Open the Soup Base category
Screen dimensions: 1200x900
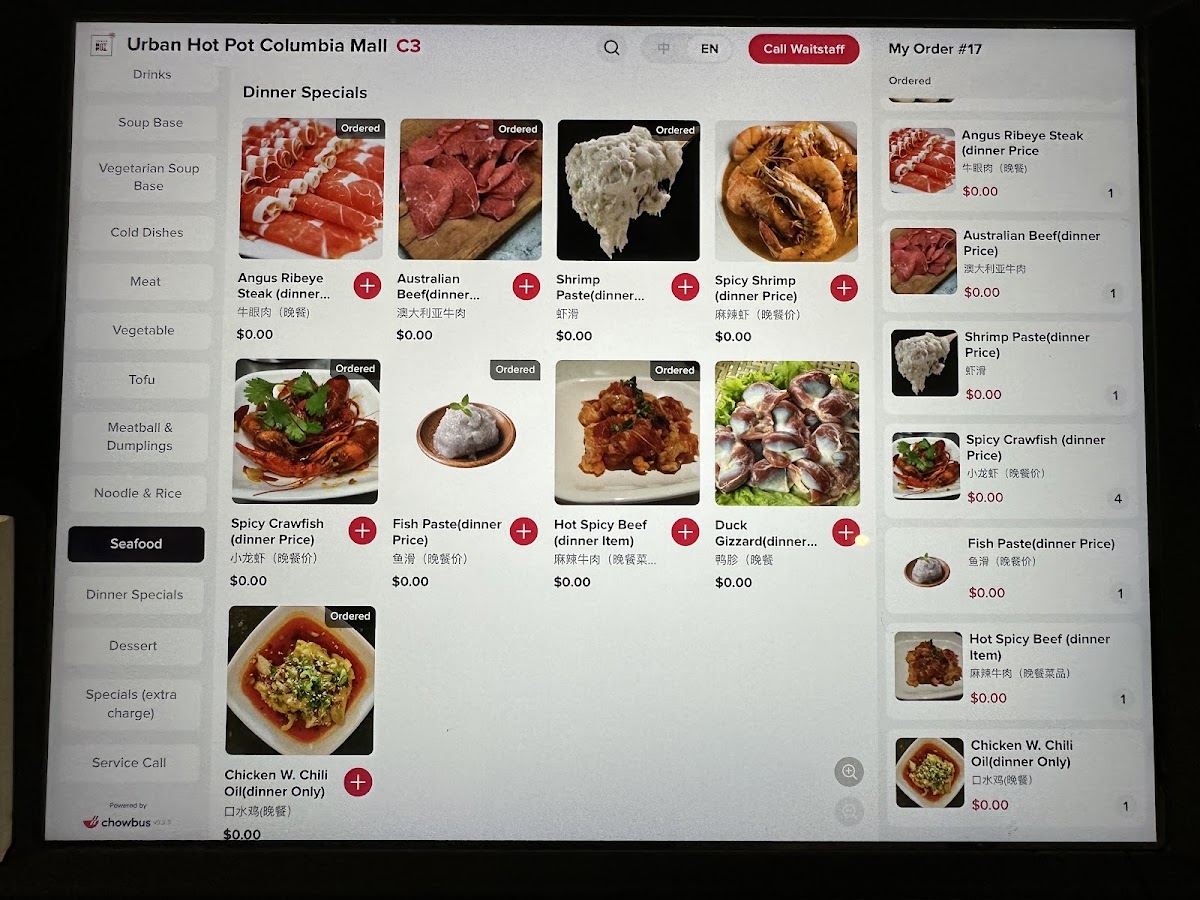[151, 123]
